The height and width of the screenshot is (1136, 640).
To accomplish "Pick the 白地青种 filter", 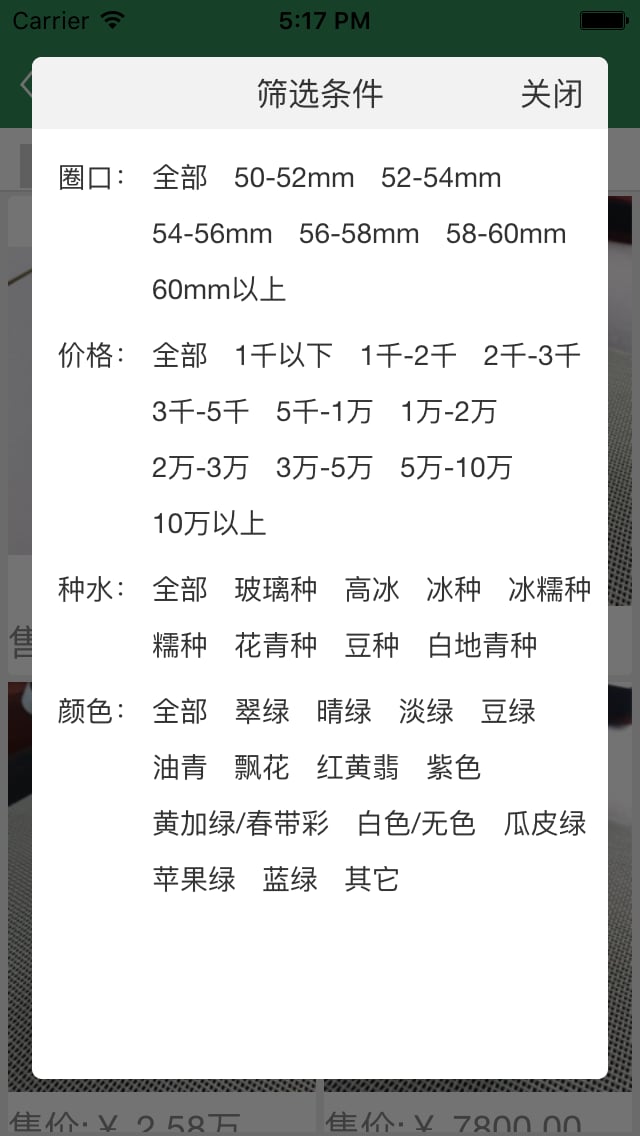I will point(482,646).
